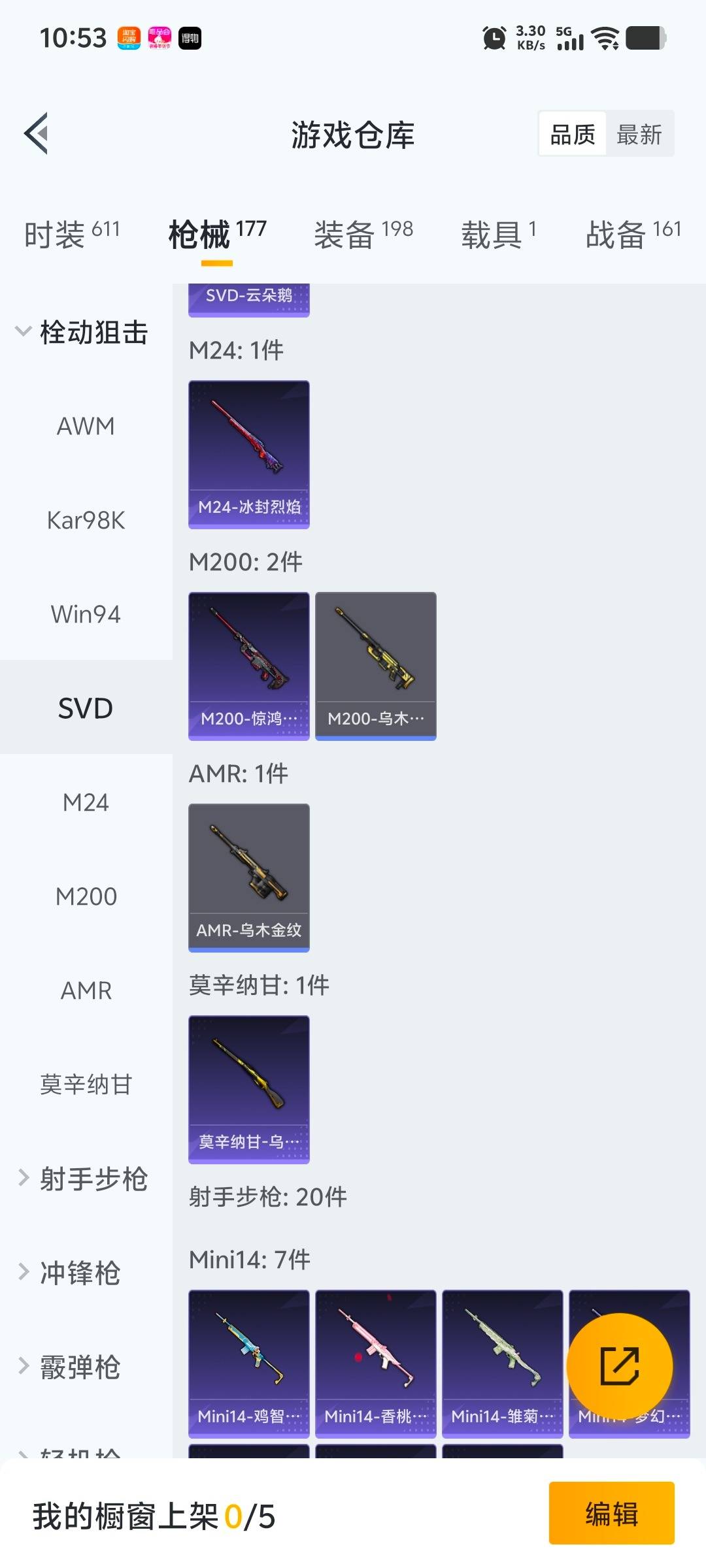Open the orange share shortcut button
Viewport: 706px width, 1568px height.
618,1364
